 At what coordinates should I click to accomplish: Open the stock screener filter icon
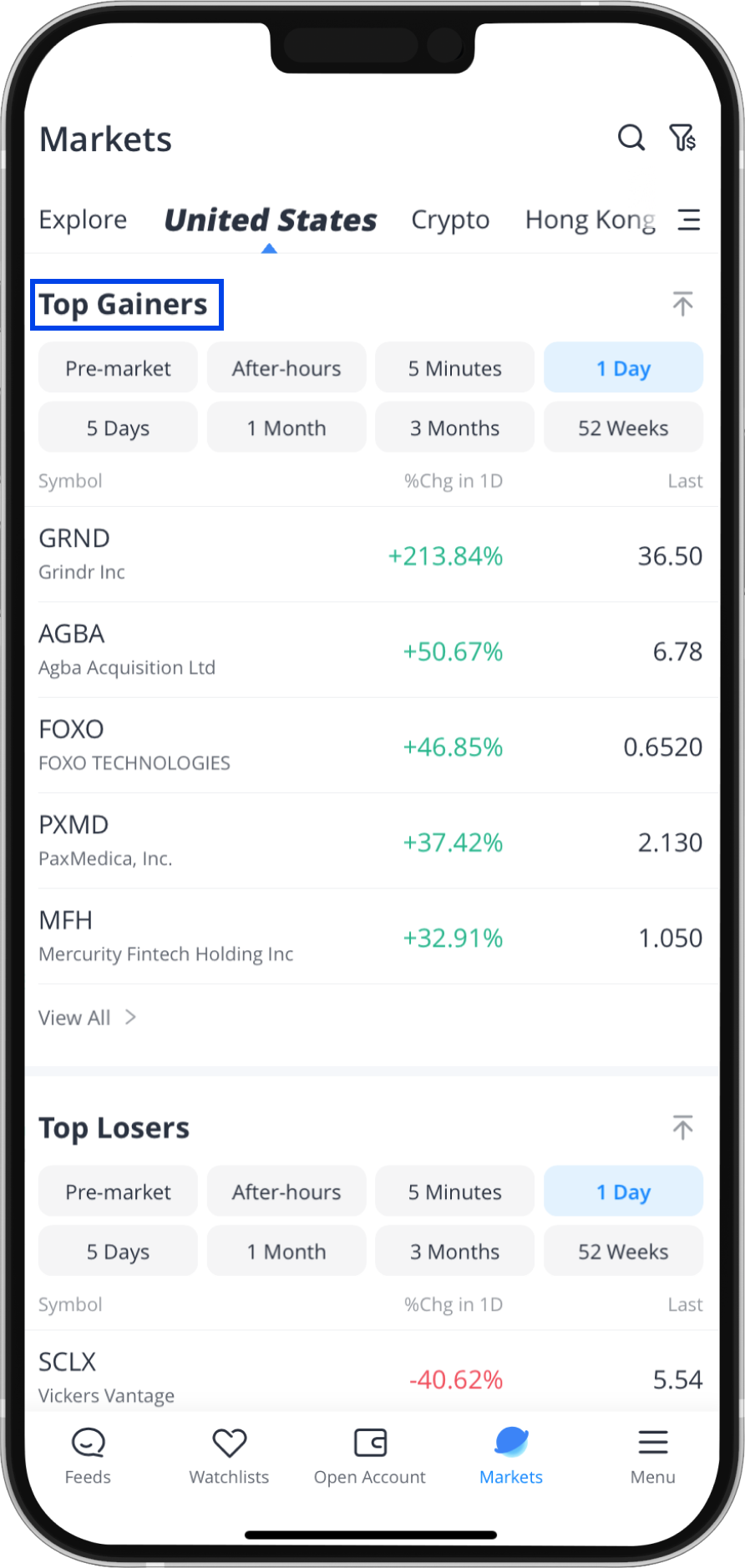[682, 138]
